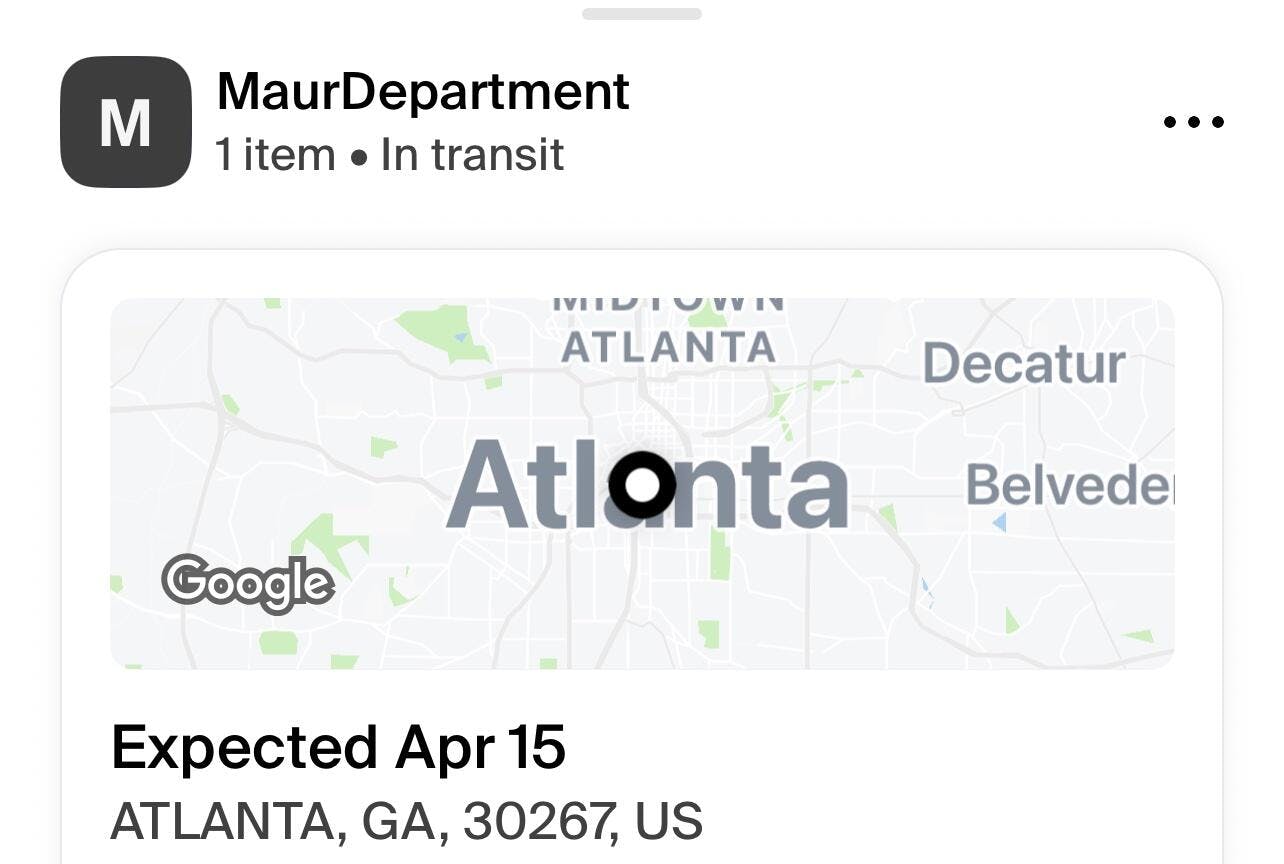Open the MaurDepartment store avatar
The height and width of the screenshot is (864, 1284).
click(x=126, y=122)
